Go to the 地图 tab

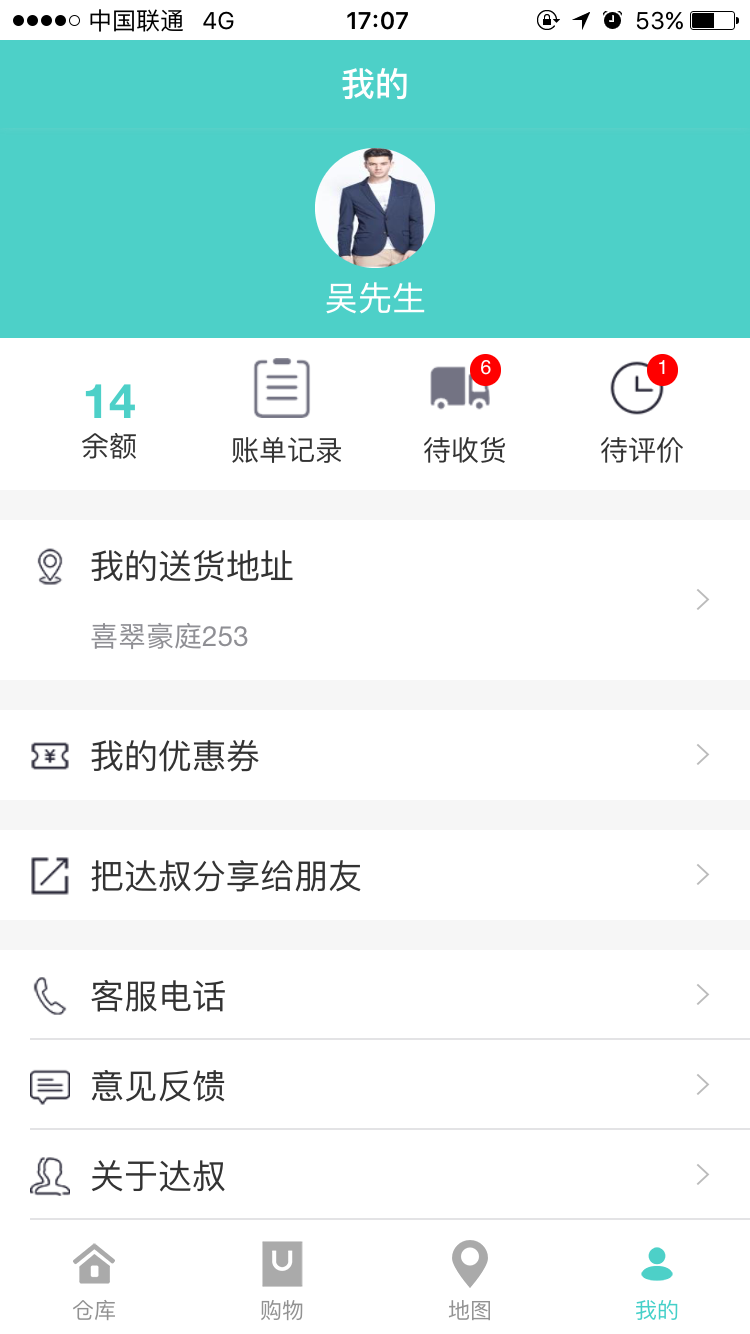[x=469, y=1281]
